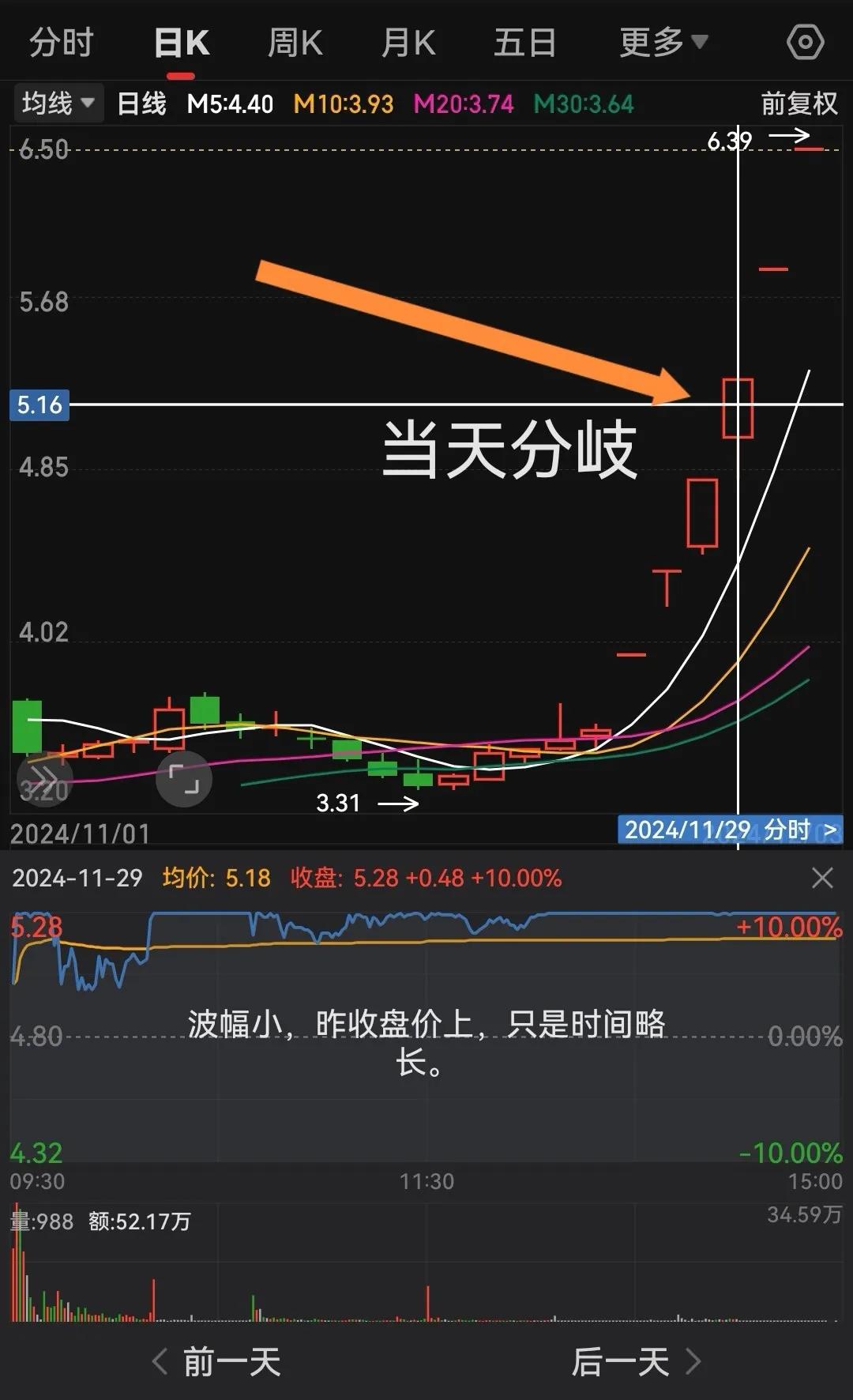Switch to the 分时 chart tab
The height and width of the screenshot is (1400, 853).
(61, 43)
